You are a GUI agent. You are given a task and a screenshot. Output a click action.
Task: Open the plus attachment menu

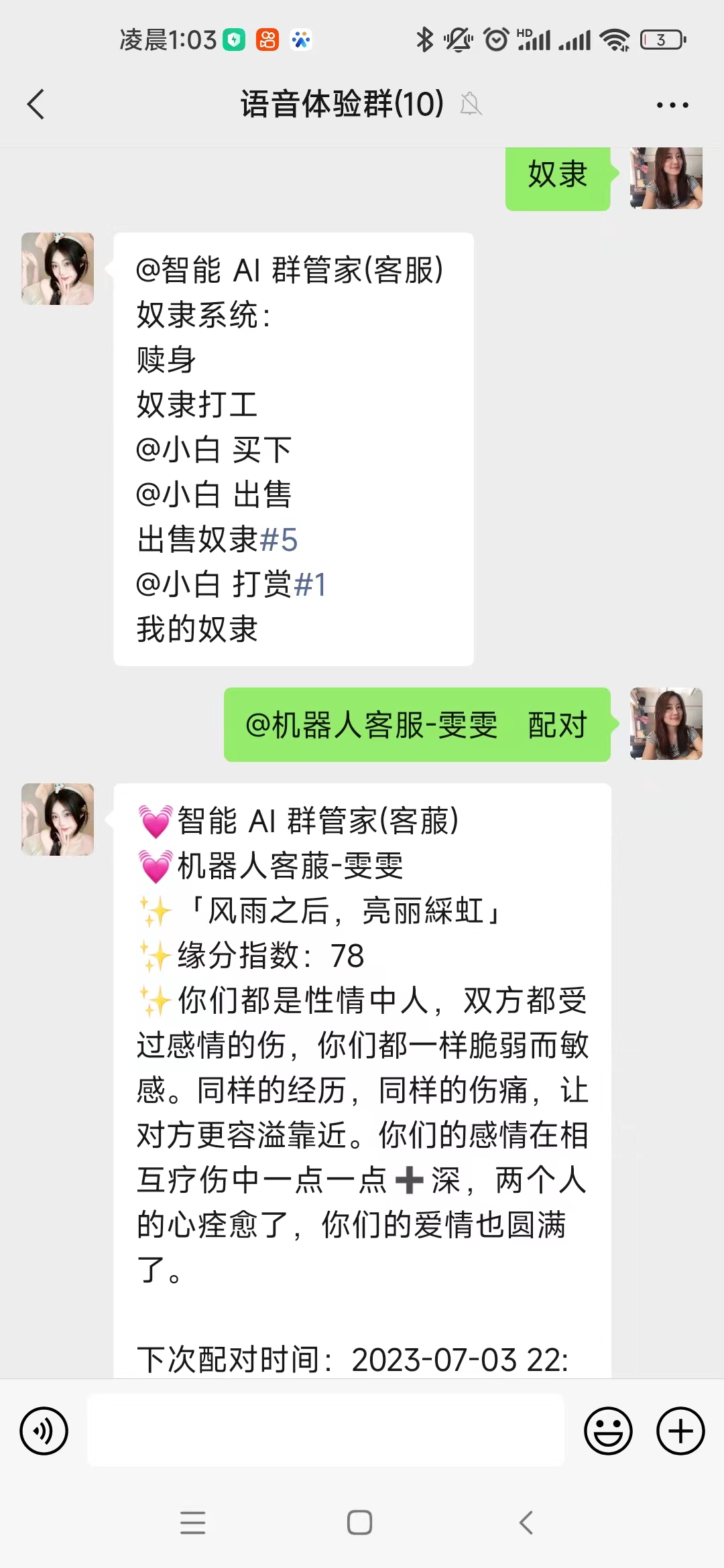[x=680, y=1431]
